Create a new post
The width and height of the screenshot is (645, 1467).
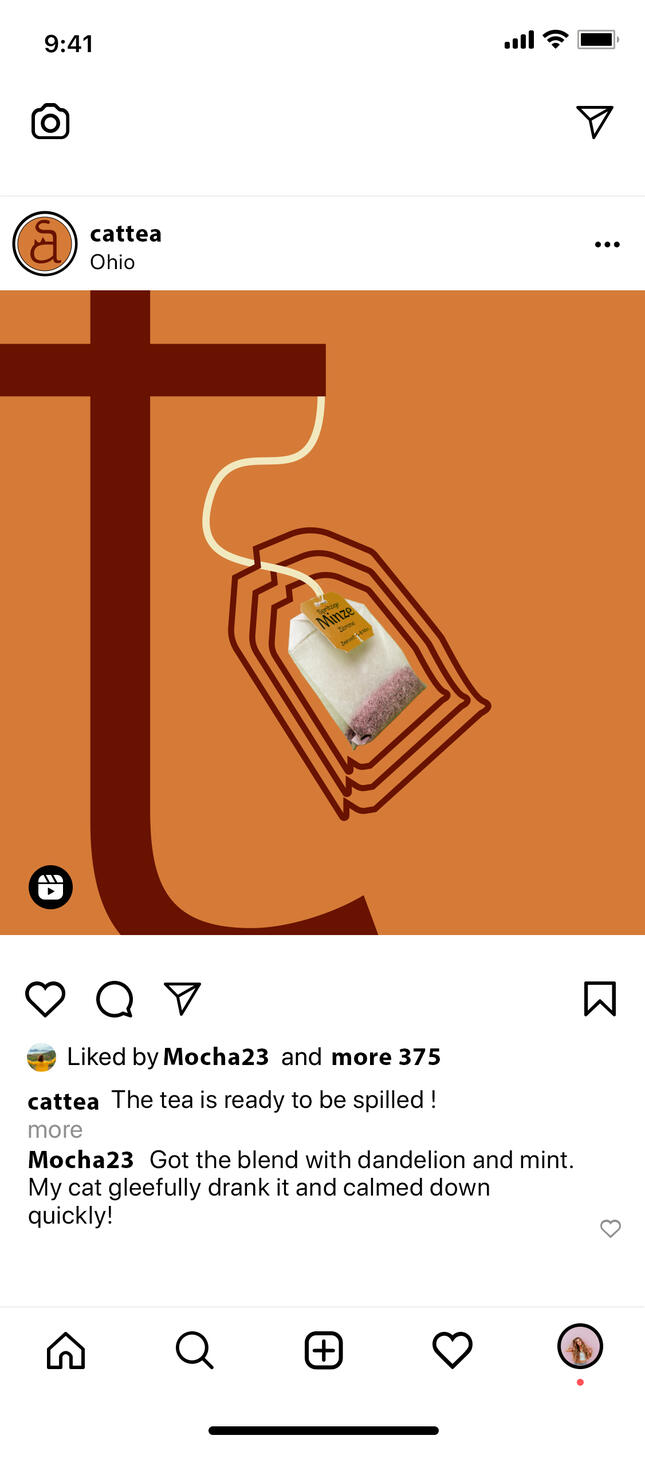323,1350
